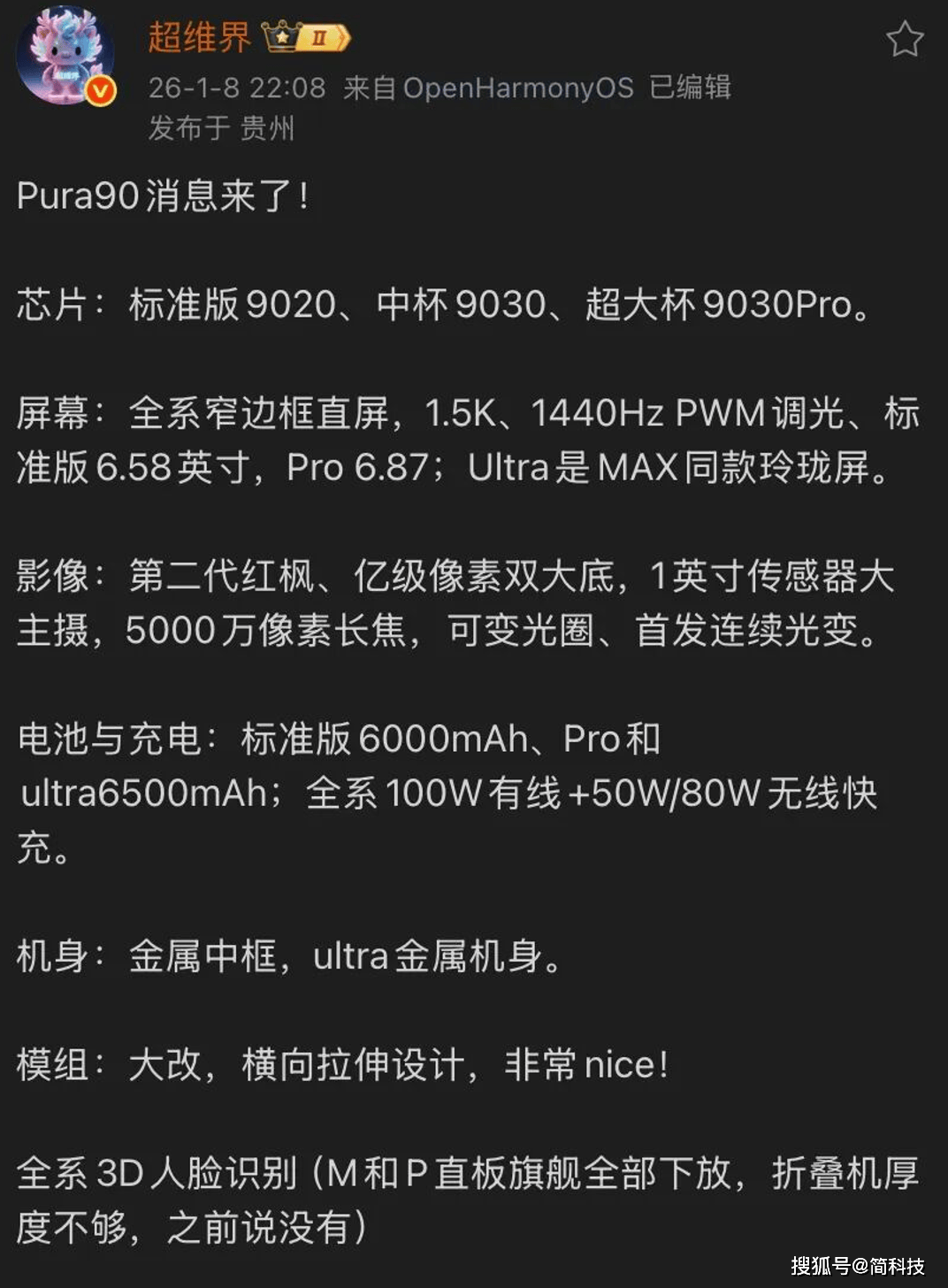
Task: Favorite this post with the star icon
Action: click(905, 40)
